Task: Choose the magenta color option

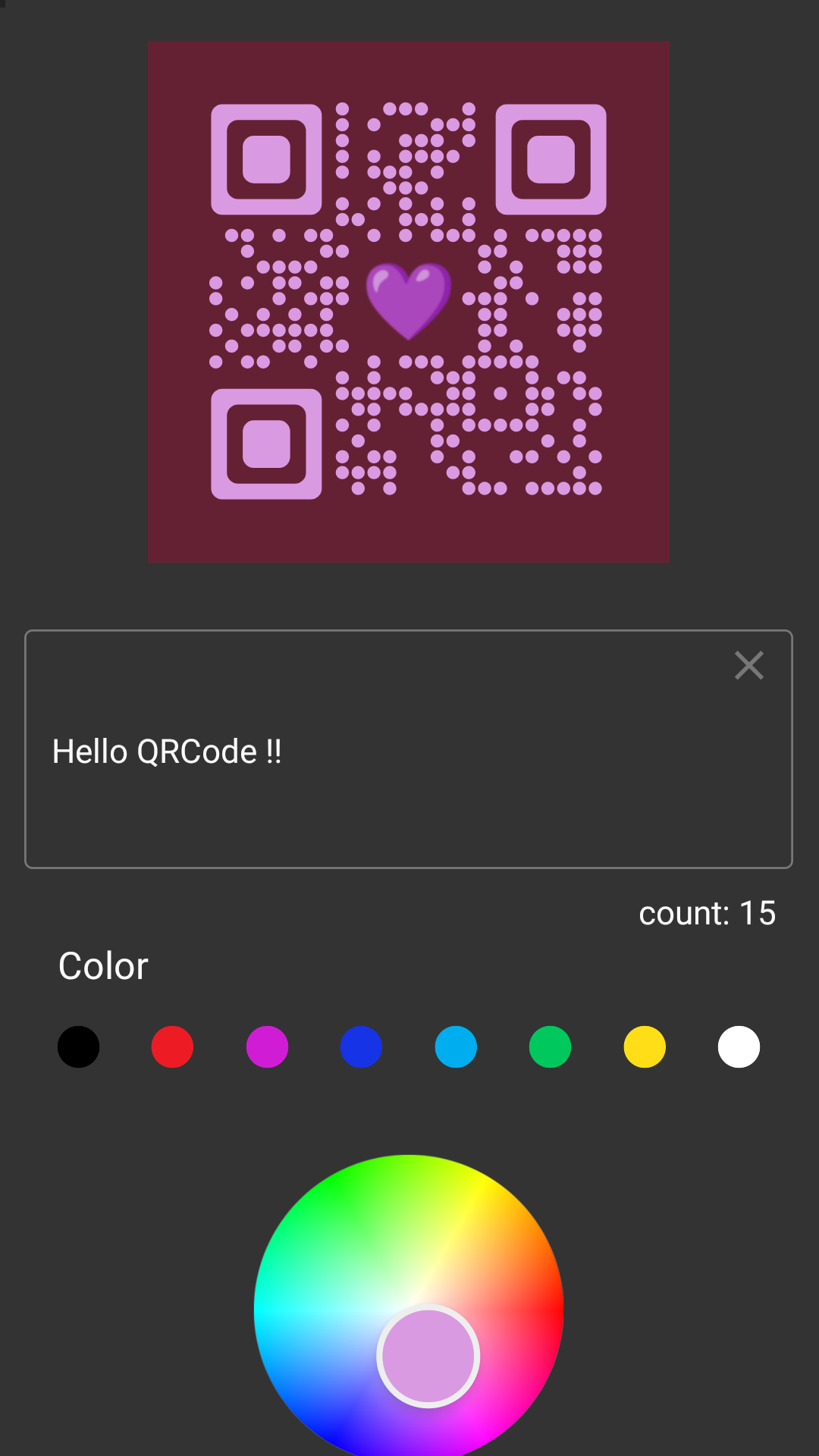Action: click(x=267, y=1046)
